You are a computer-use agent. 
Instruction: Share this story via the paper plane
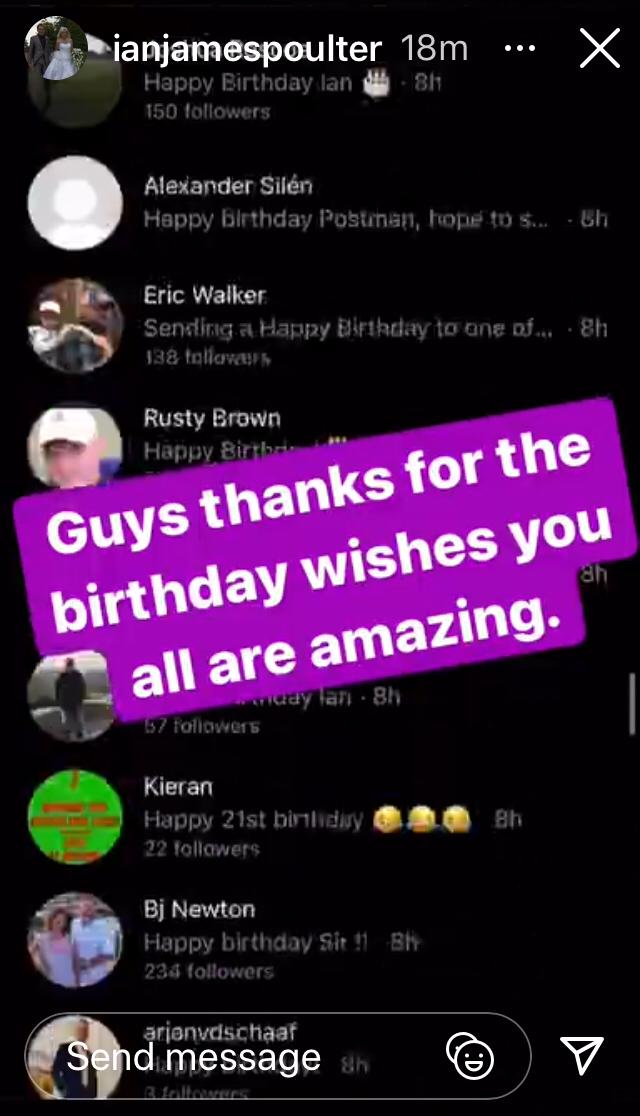point(580,1055)
